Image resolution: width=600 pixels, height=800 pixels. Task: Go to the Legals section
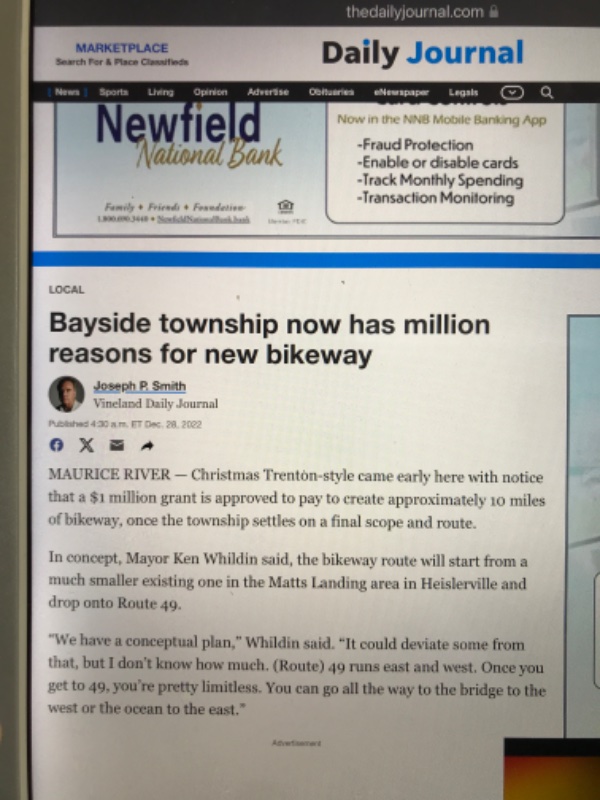pos(463,92)
